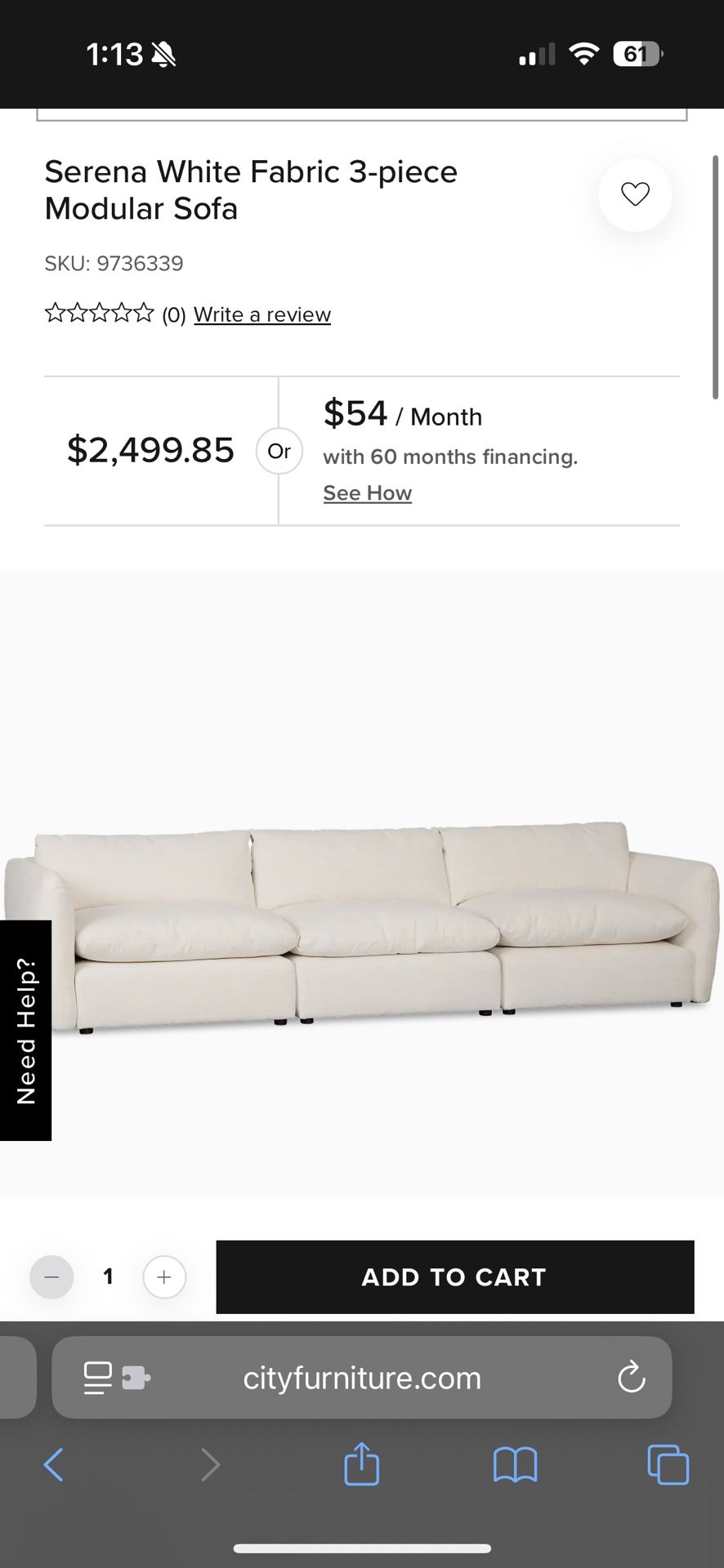Open the Share sheet
Screen dimensions: 724x1568
click(361, 1464)
